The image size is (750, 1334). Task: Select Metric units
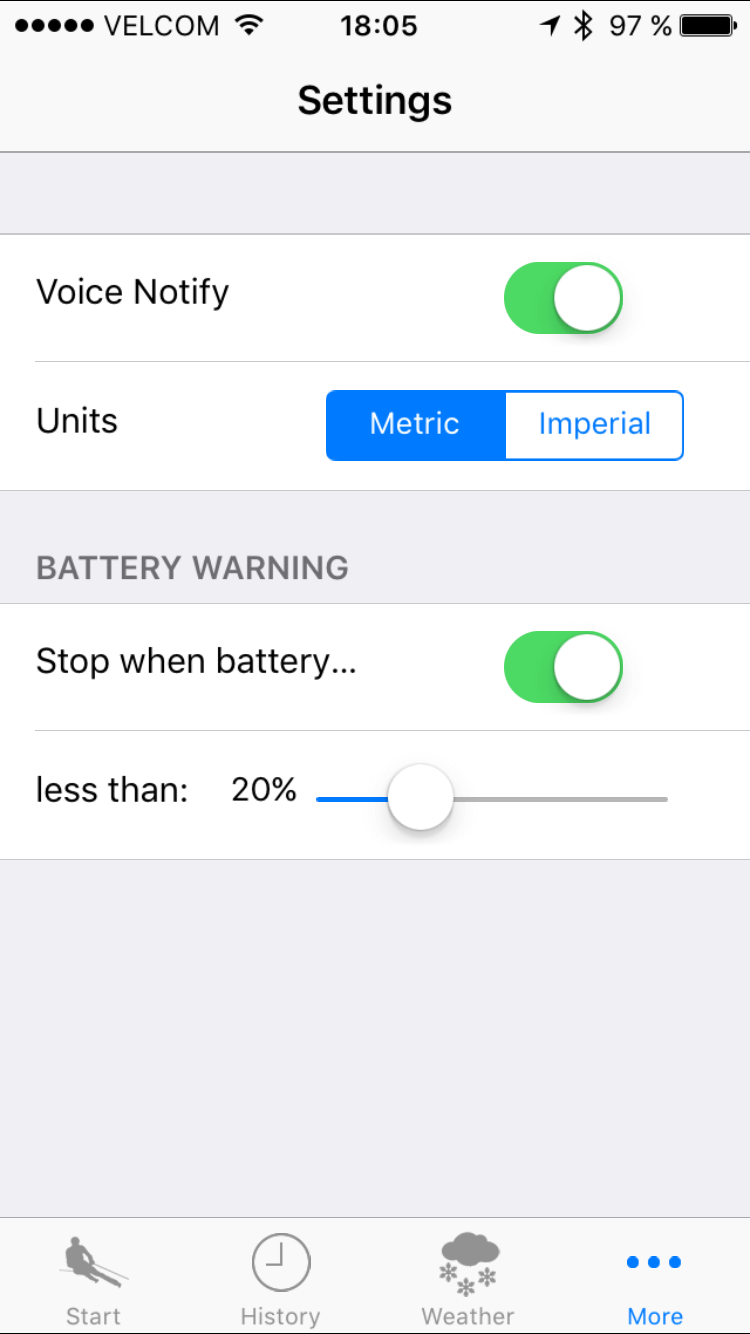tap(415, 425)
